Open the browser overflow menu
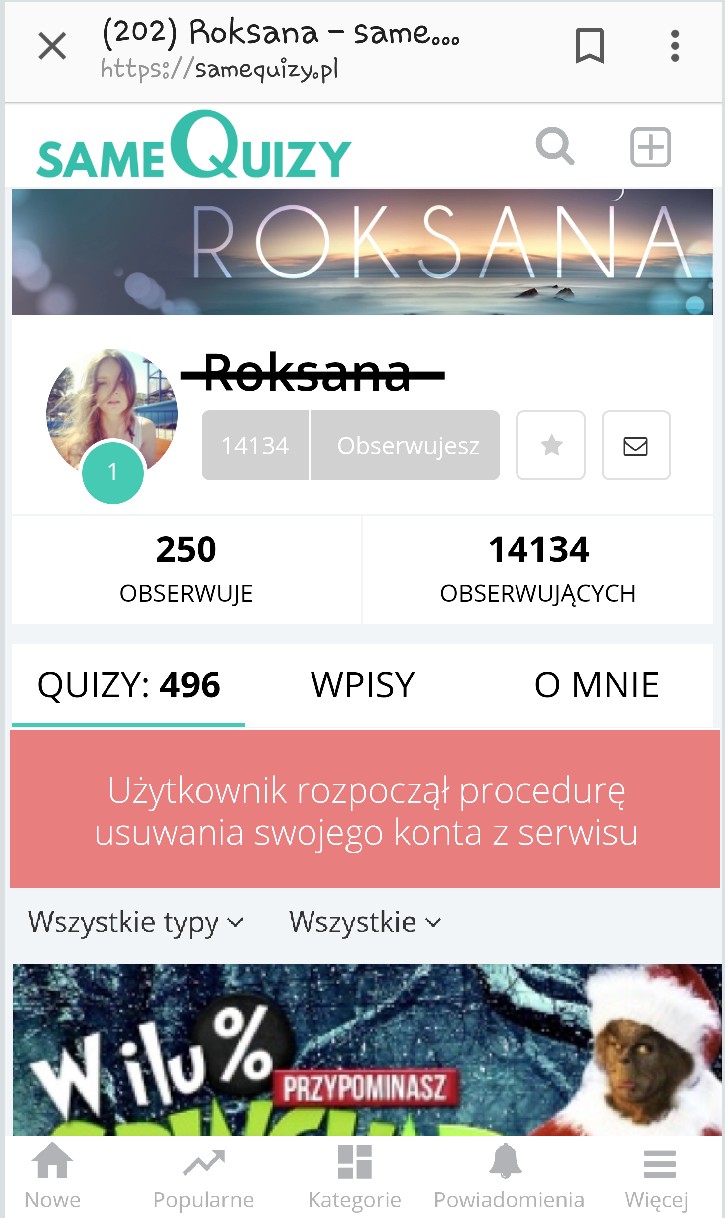The height and width of the screenshot is (1218, 725). (675, 46)
